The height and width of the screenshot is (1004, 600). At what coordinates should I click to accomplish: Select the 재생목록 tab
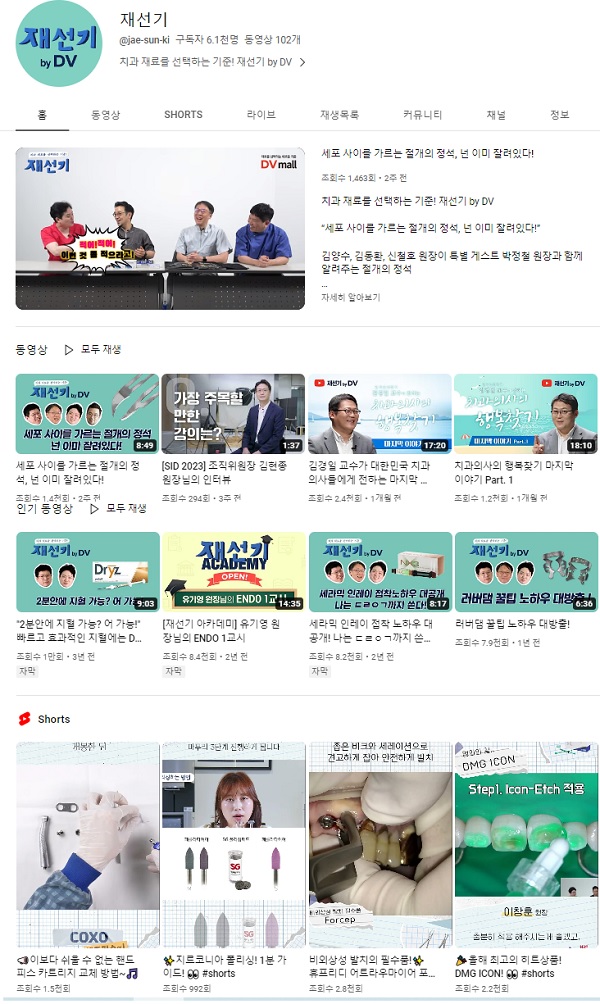(x=339, y=115)
